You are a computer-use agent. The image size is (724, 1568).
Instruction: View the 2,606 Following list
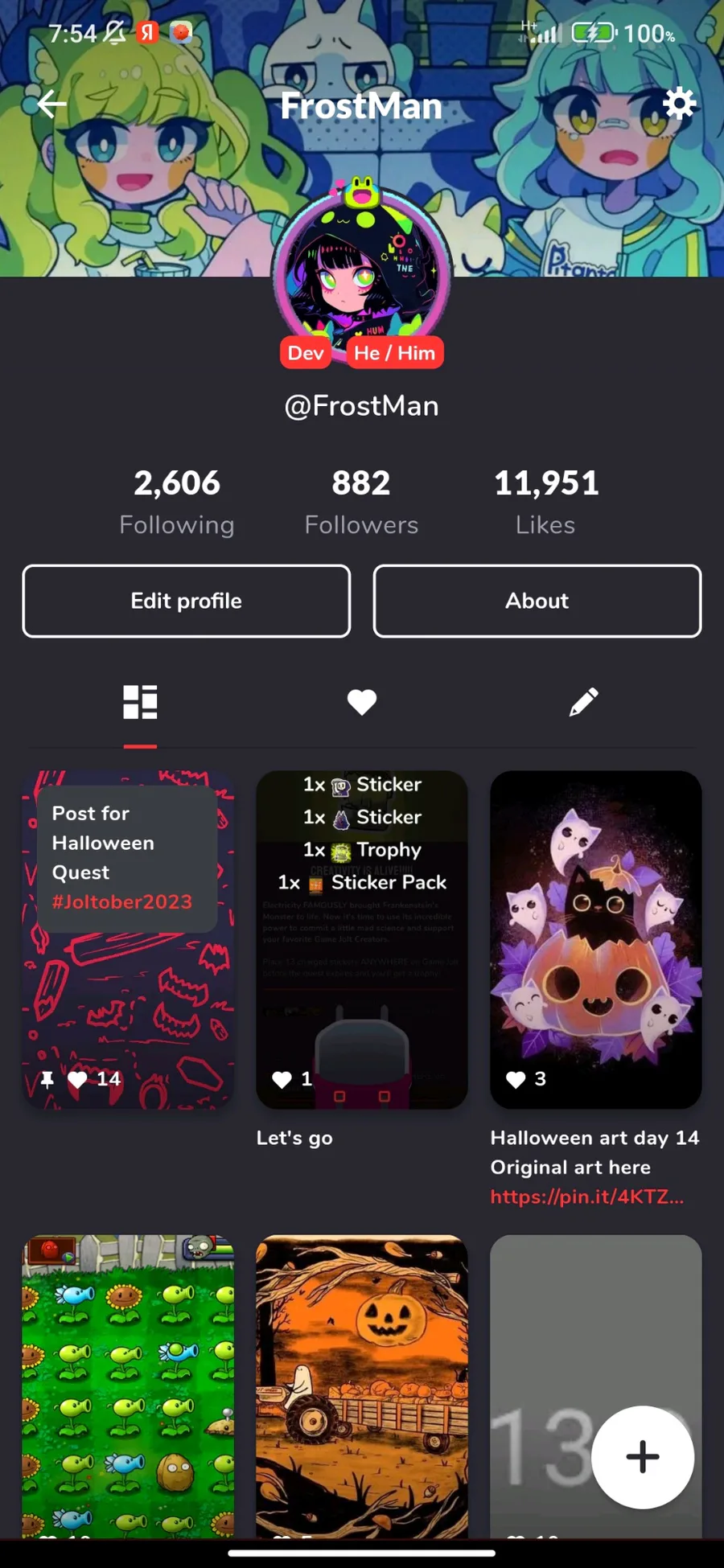click(176, 502)
